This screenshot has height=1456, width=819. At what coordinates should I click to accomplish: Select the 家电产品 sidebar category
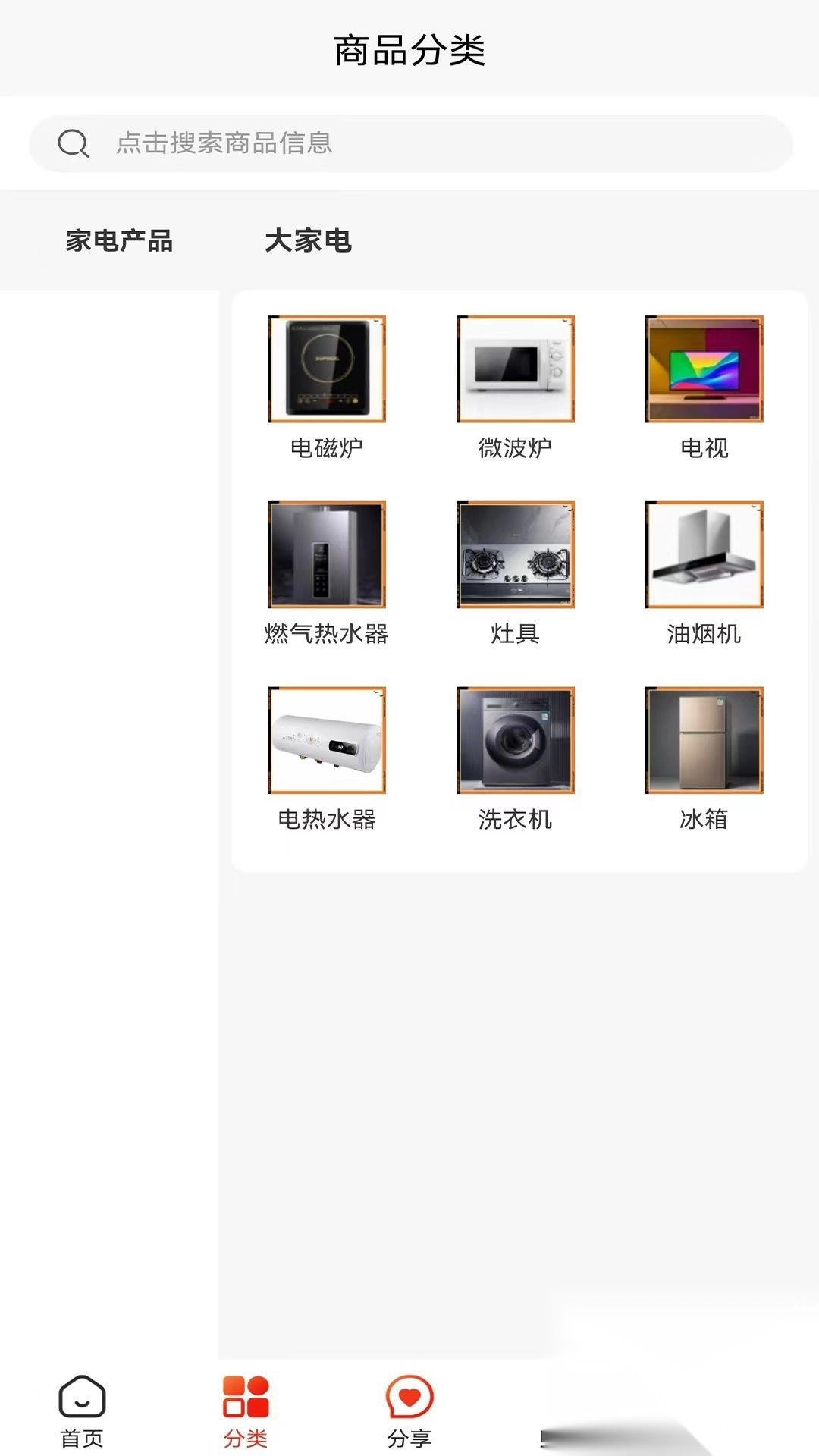tap(119, 241)
